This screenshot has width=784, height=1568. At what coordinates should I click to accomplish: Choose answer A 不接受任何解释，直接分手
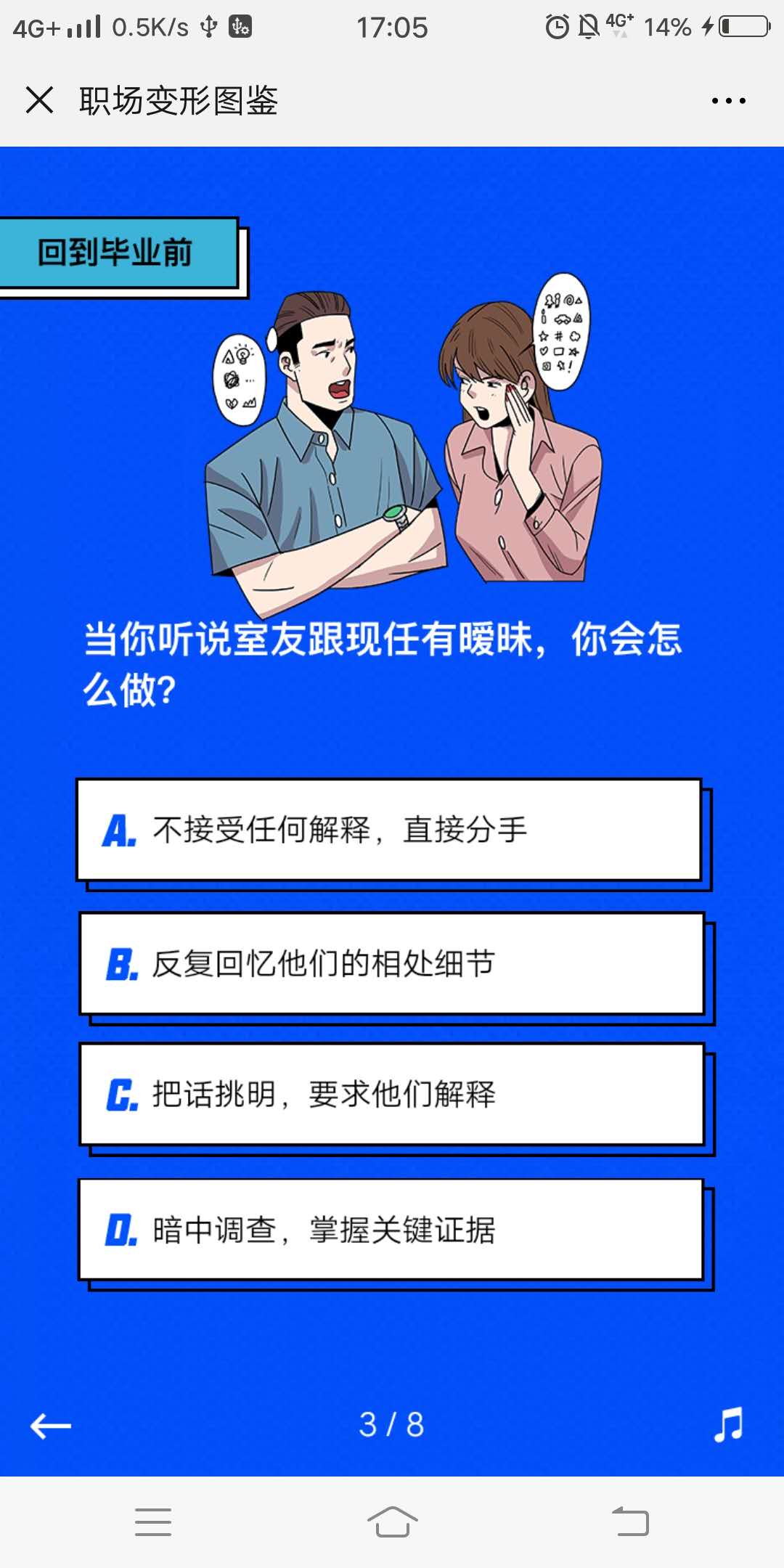pos(389,830)
